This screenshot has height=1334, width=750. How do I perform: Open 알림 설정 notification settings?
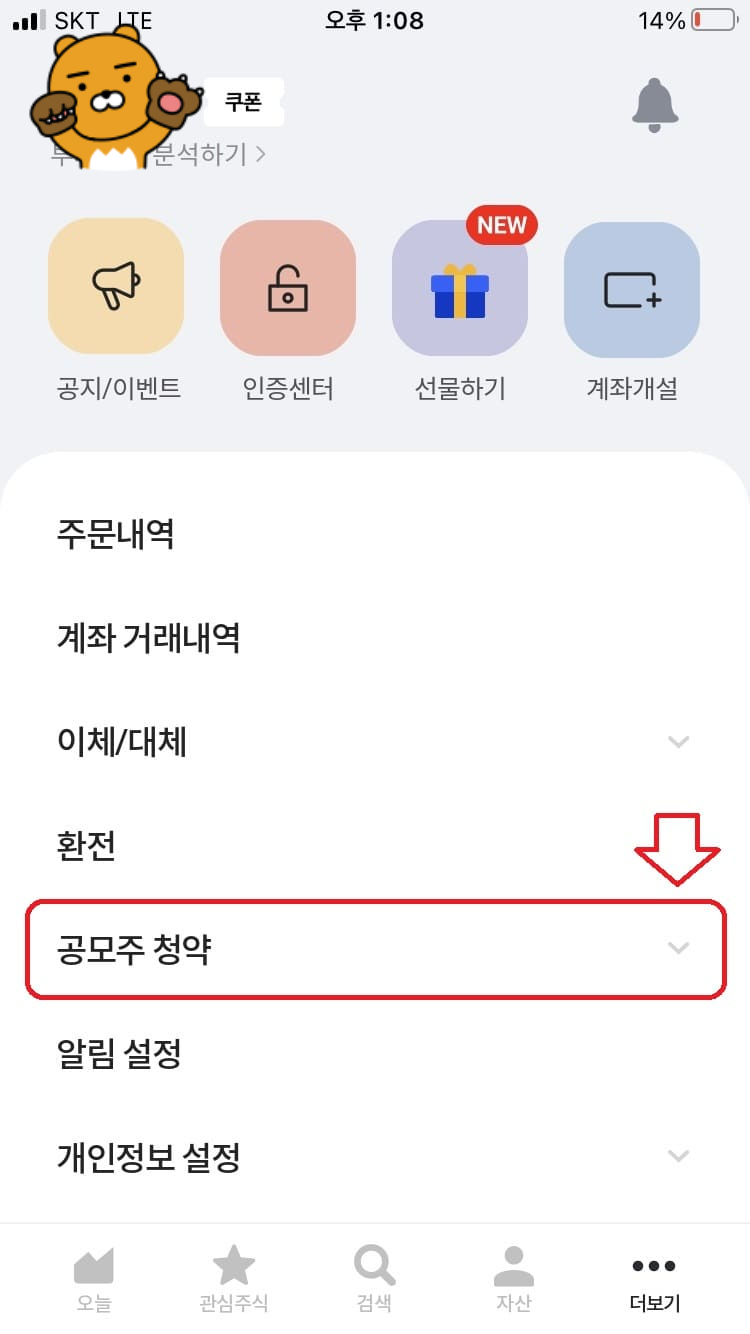coord(118,1052)
